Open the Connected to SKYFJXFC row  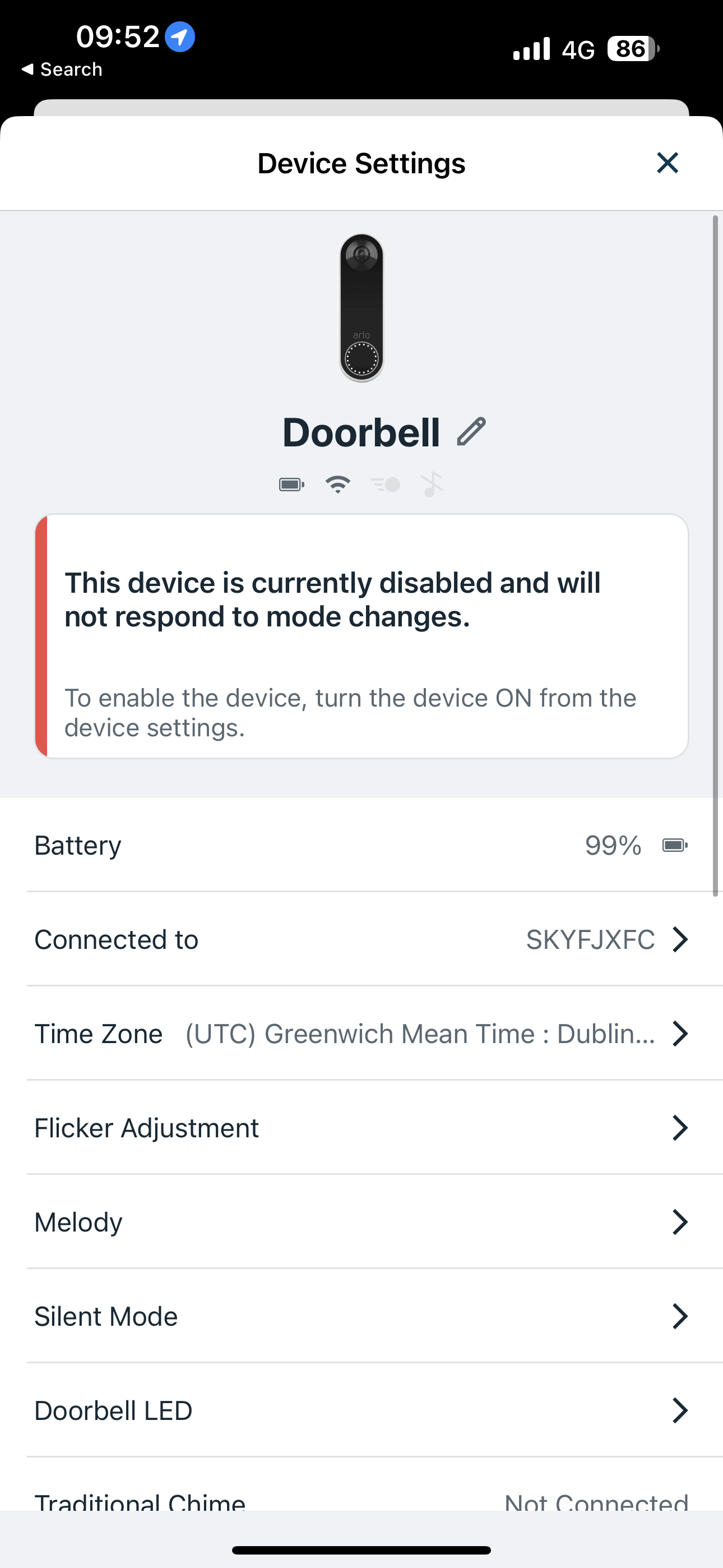point(361,939)
